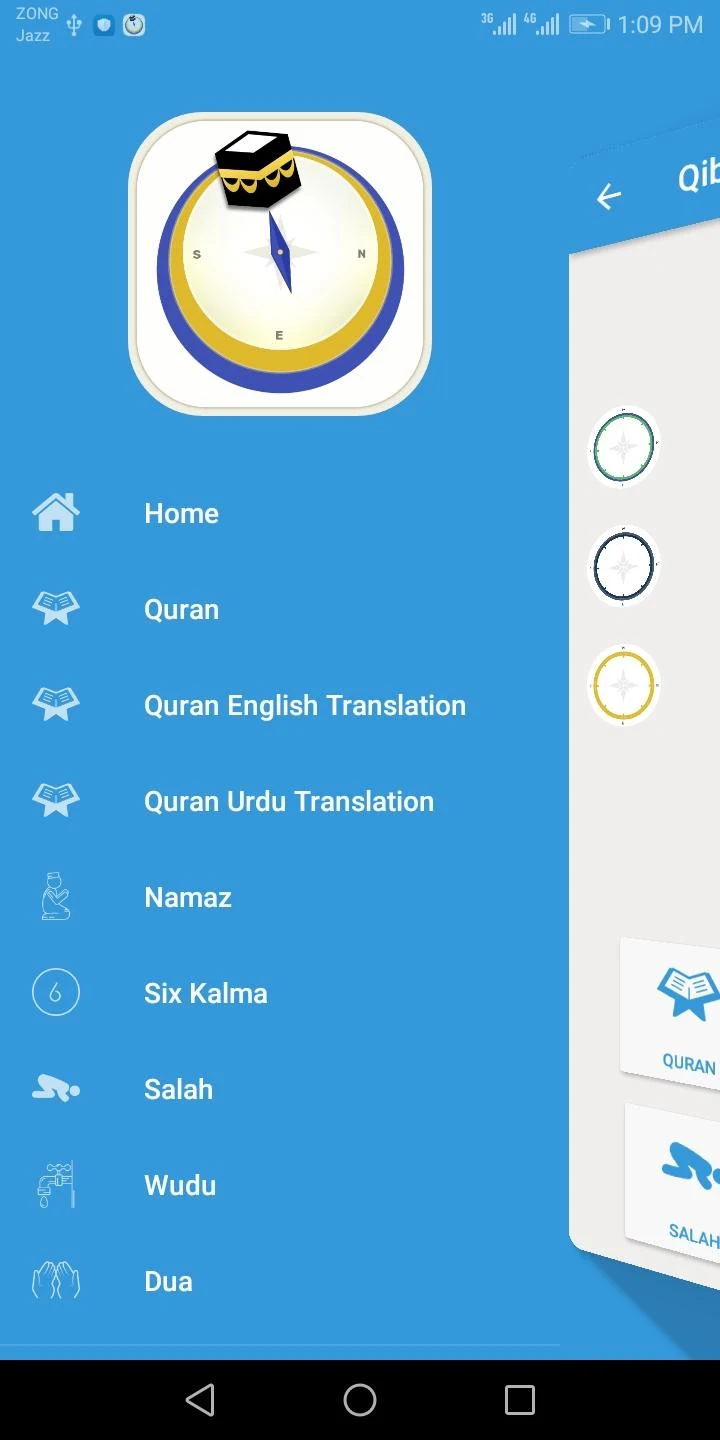Image resolution: width=720 pixels, height=1440 pixels.
Task: Click the Quran book icon
Action: [x=55, y=608]
